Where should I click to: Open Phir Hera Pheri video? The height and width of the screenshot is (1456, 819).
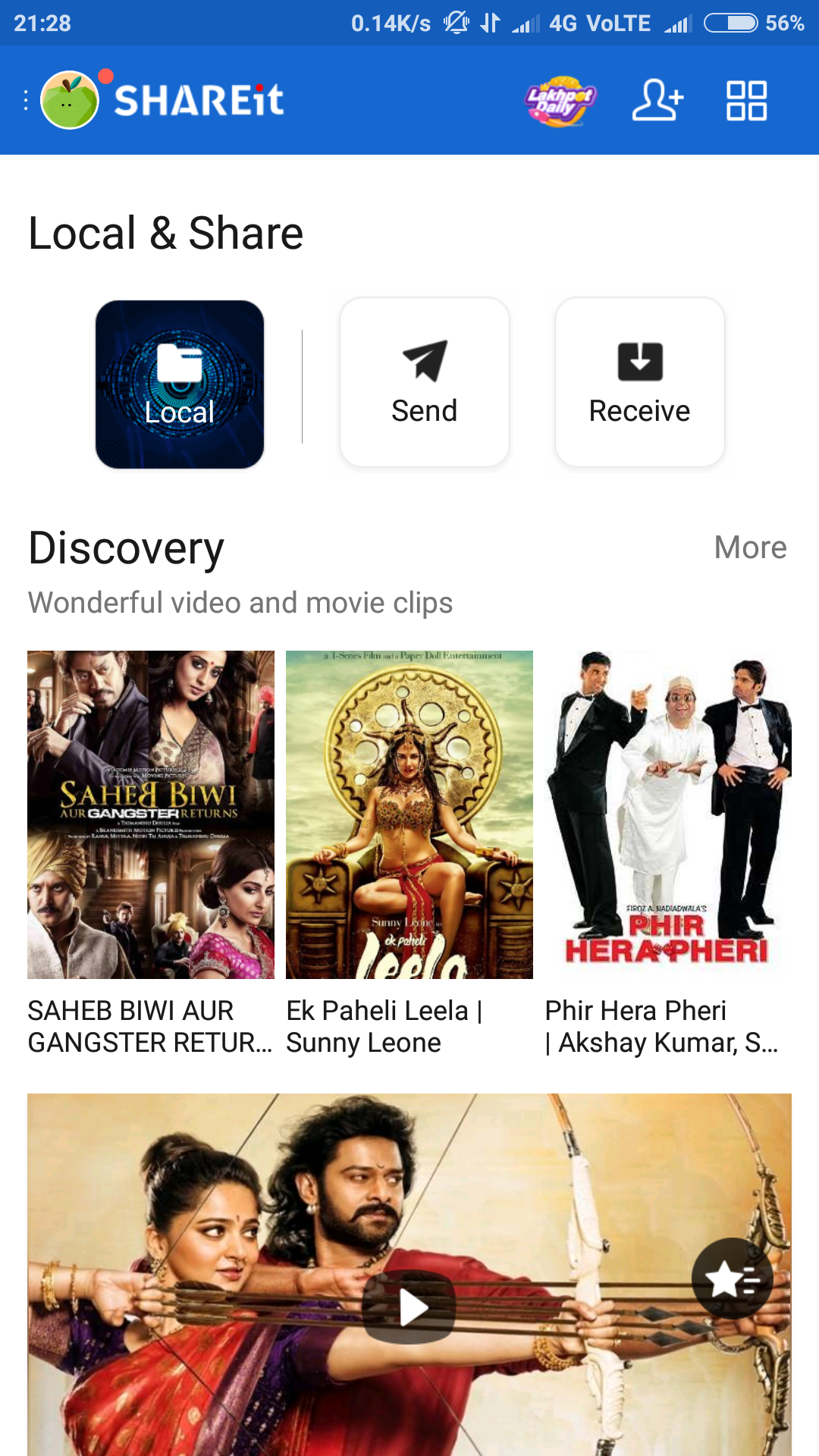pyautogui.click(x=667, y=815)
